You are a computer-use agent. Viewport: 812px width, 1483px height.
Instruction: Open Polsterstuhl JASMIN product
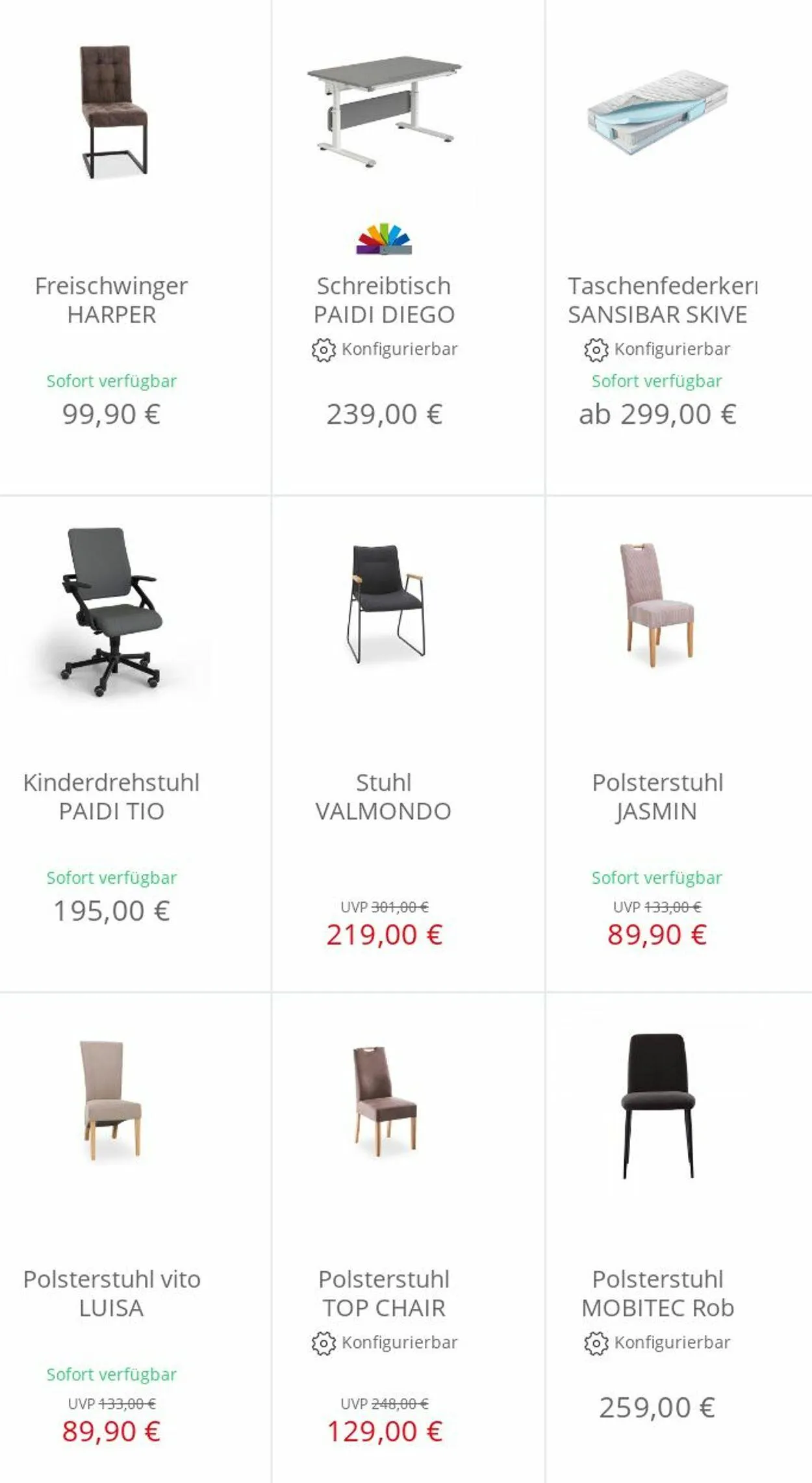[679, 744]
